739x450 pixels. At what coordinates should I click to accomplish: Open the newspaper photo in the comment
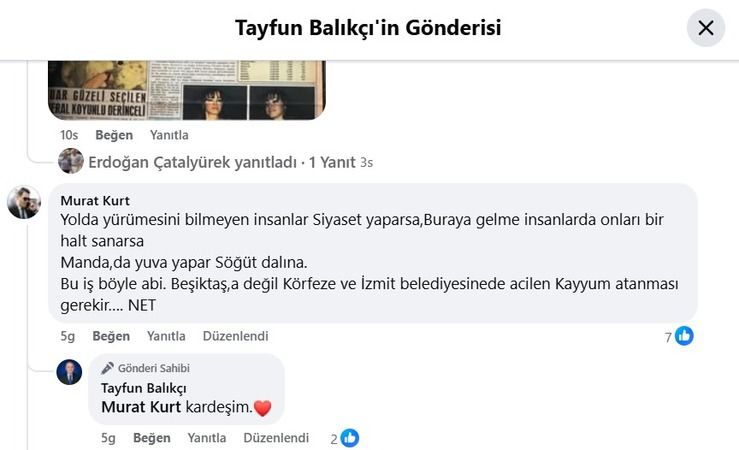[x=187, y=90]
